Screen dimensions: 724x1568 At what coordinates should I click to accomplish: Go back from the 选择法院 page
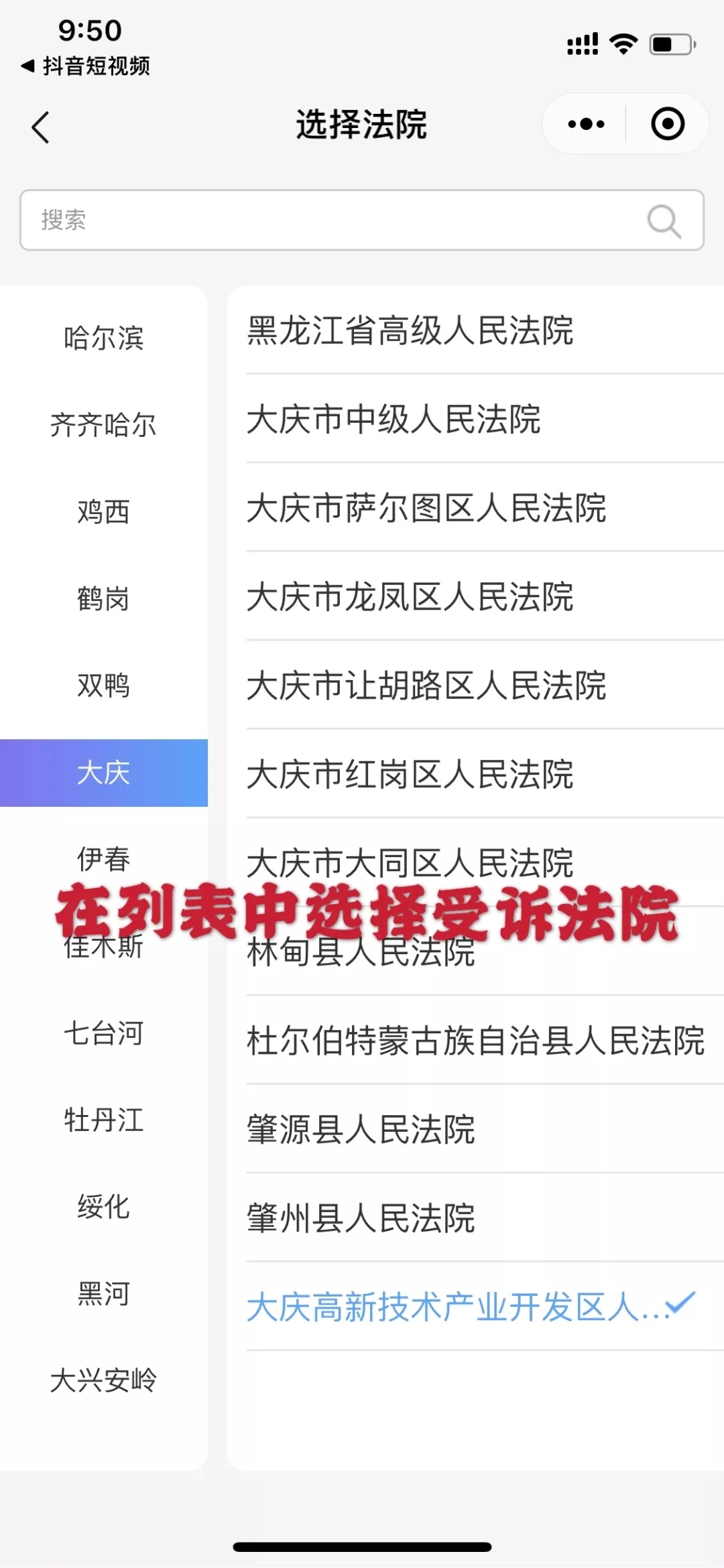tap(40, 127)
